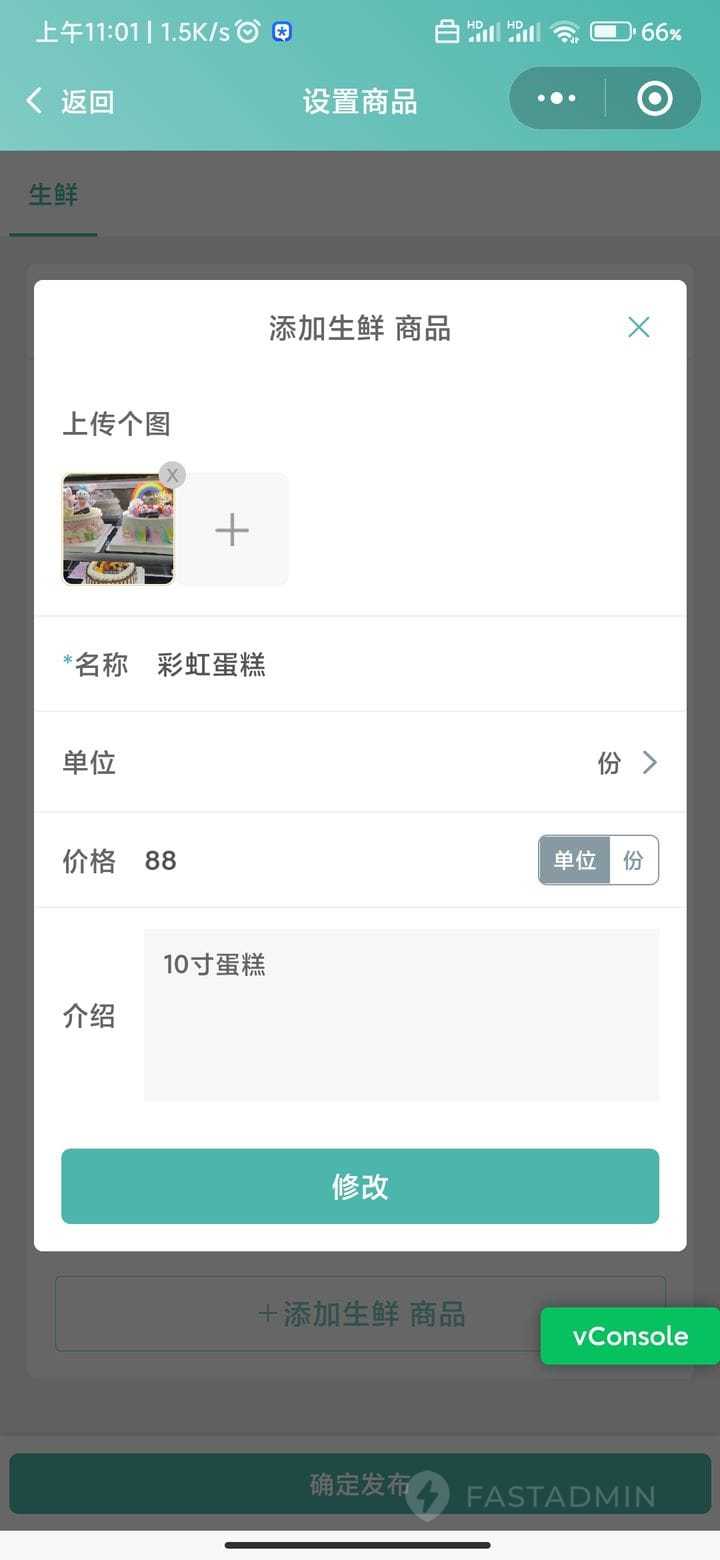
Task: Remove the uploaded cake photo
Action: coord(173,476)
